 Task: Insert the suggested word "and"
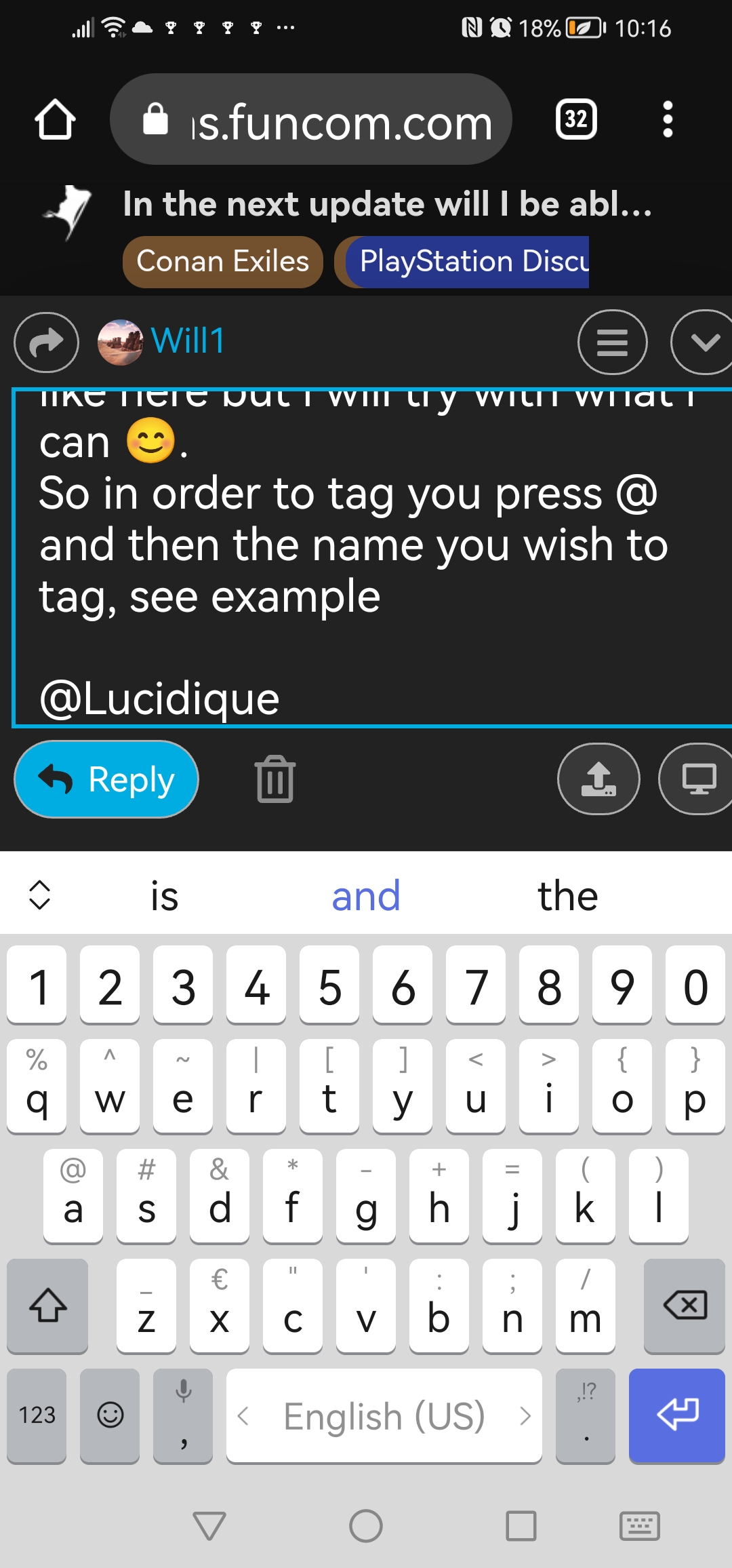(x=366, y=896)
